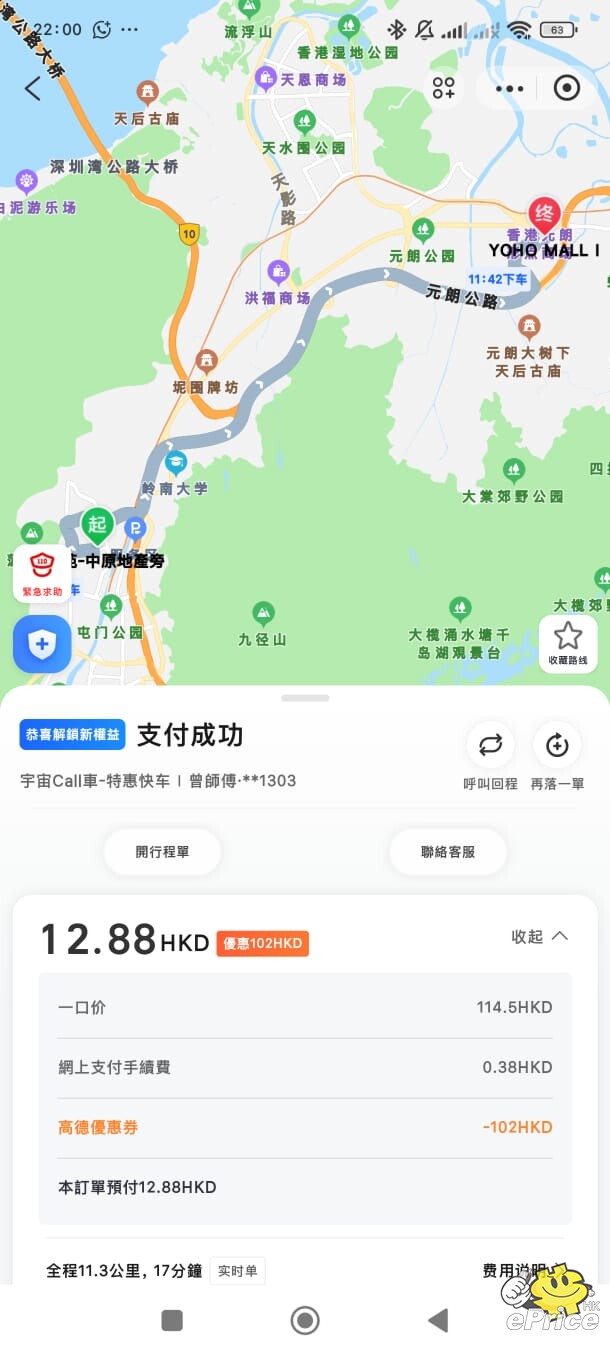Tap the system home button
The image size is (610, 1356).
305,1320
